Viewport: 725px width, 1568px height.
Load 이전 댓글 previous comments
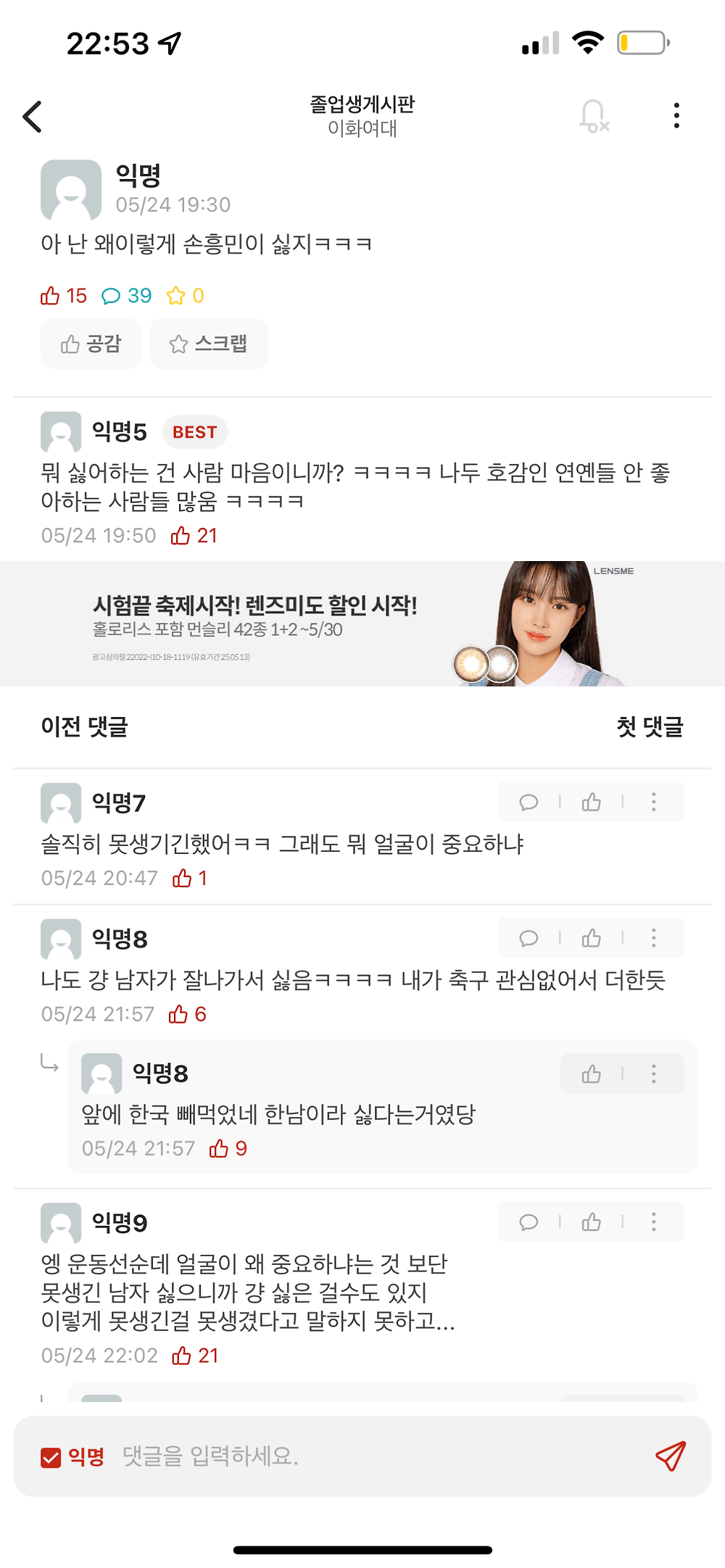point(85,726)
